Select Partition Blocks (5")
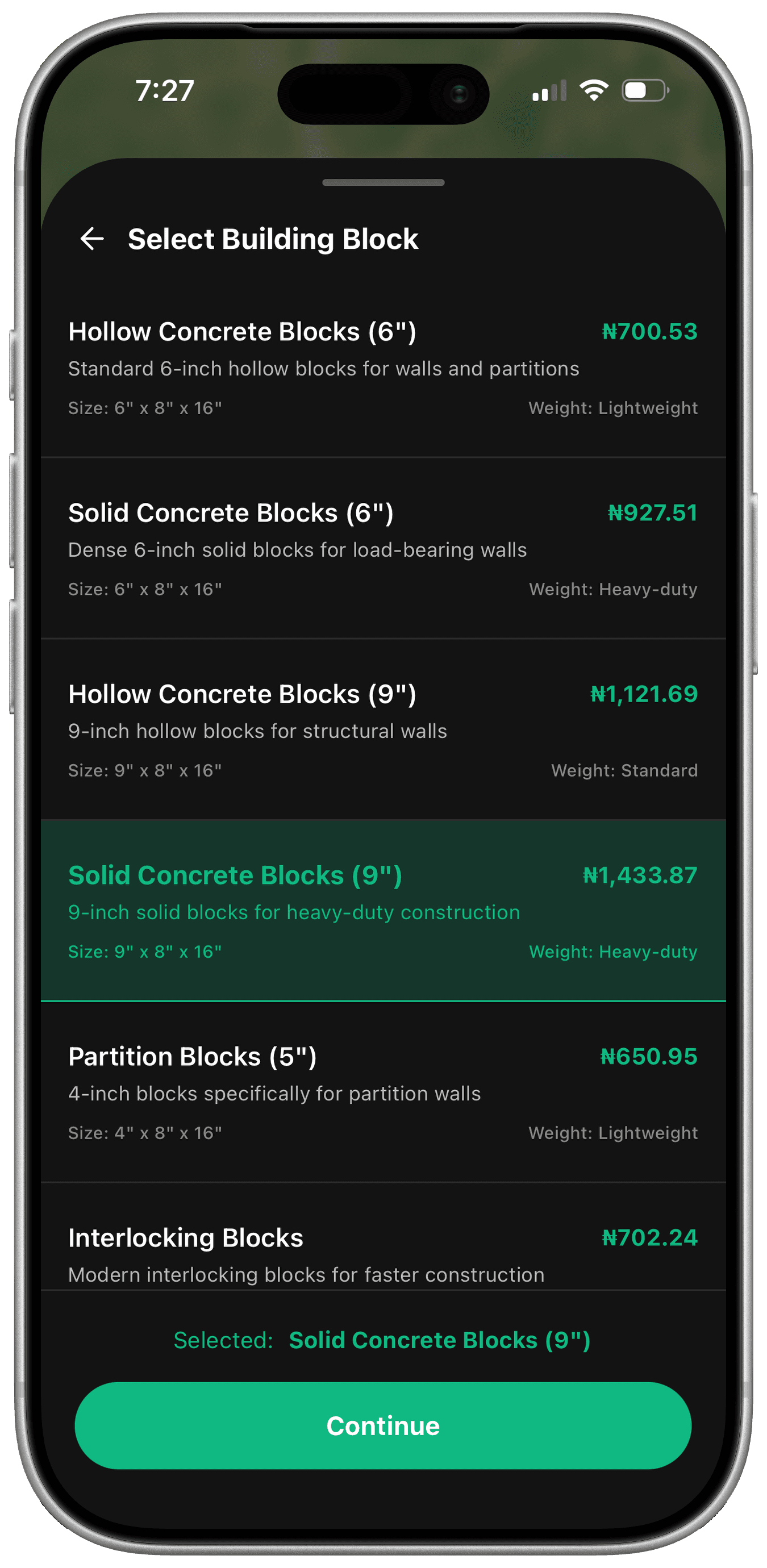The height and width of the screenshot is (1568, 767). [383, 1092]
